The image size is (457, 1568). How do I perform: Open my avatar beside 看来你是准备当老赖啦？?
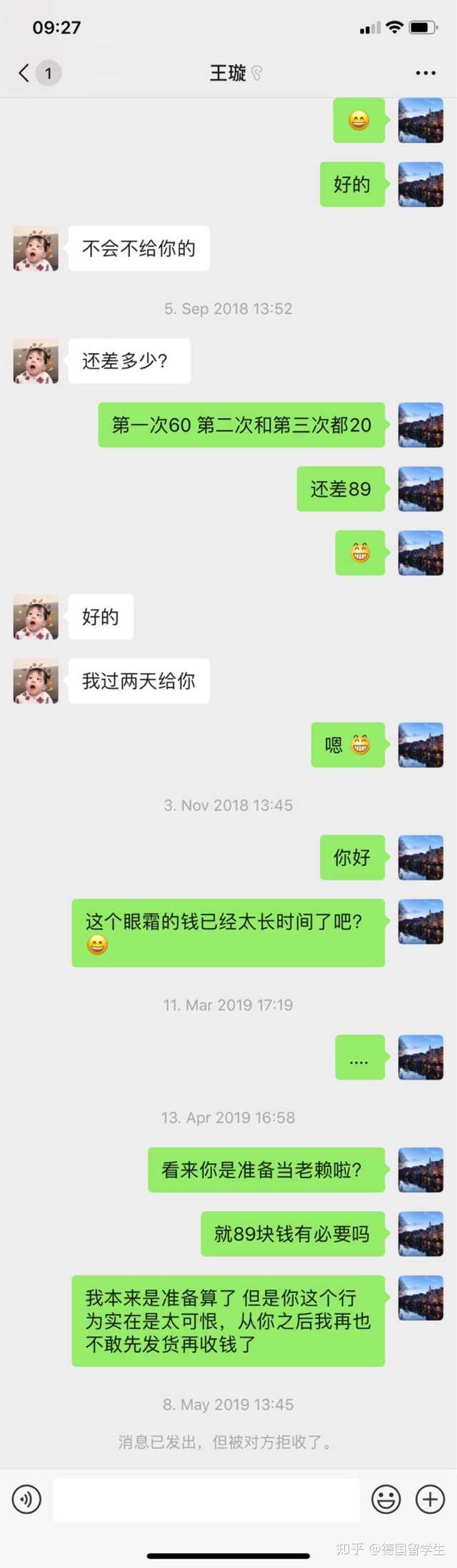pos(421,1170)
